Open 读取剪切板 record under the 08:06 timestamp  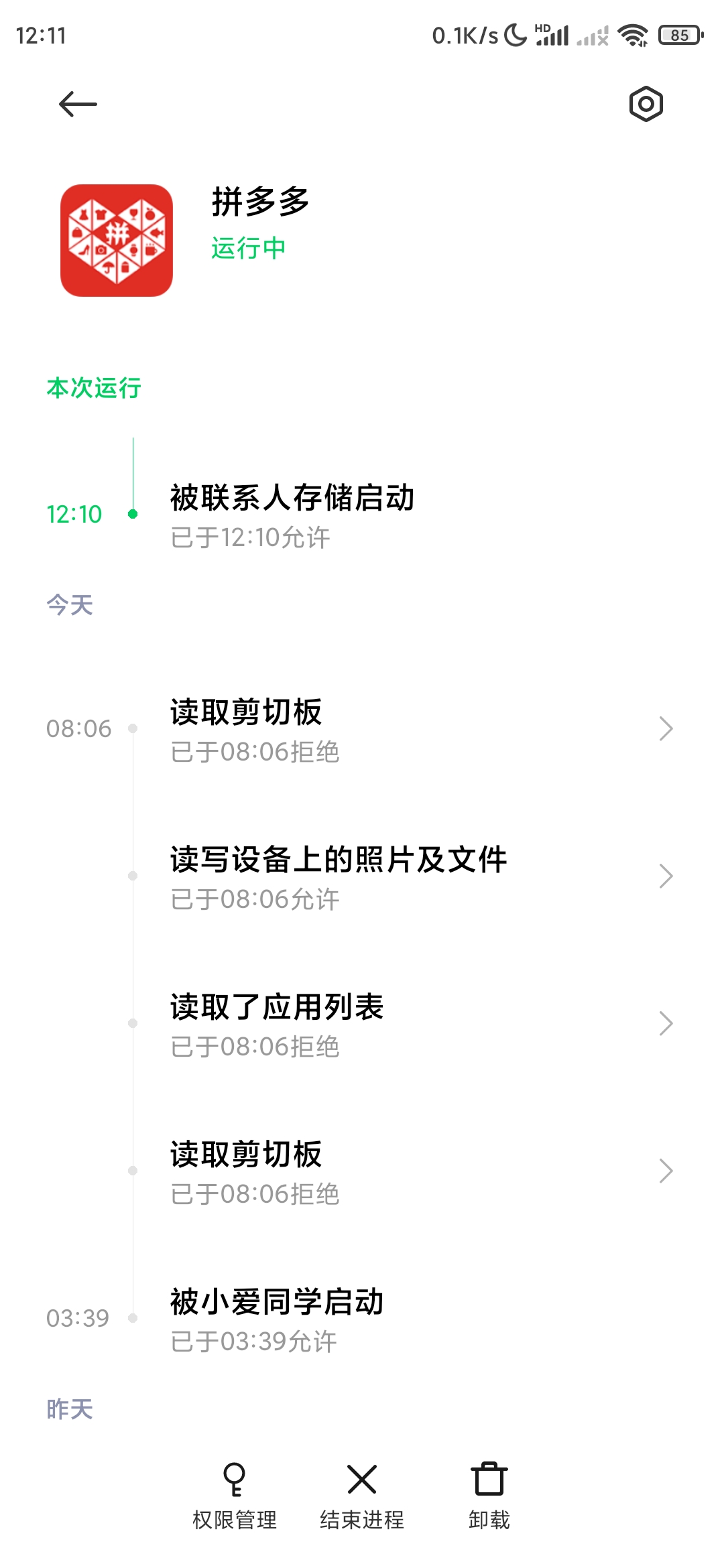[x=362, y=729]
